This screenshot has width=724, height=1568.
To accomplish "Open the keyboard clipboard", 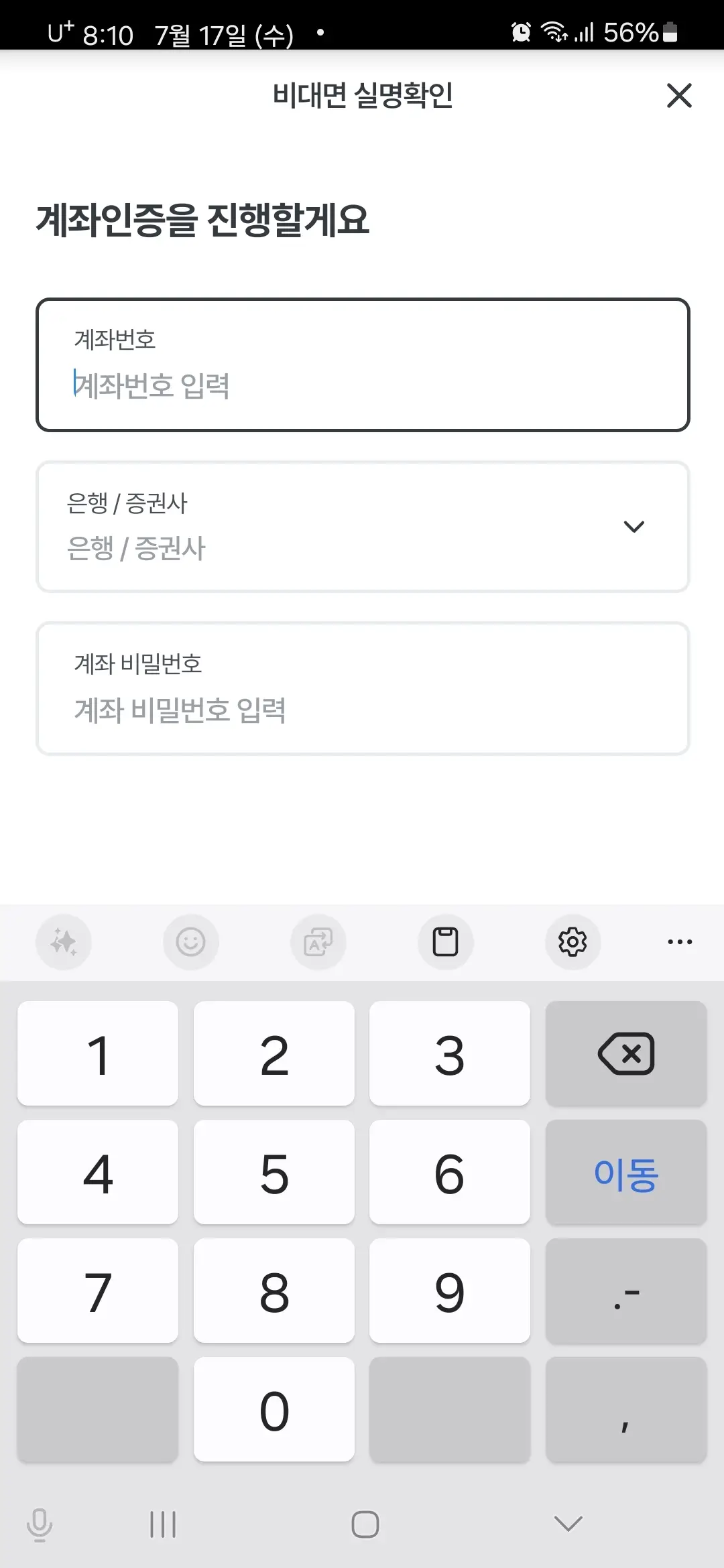I will [445, 941].
